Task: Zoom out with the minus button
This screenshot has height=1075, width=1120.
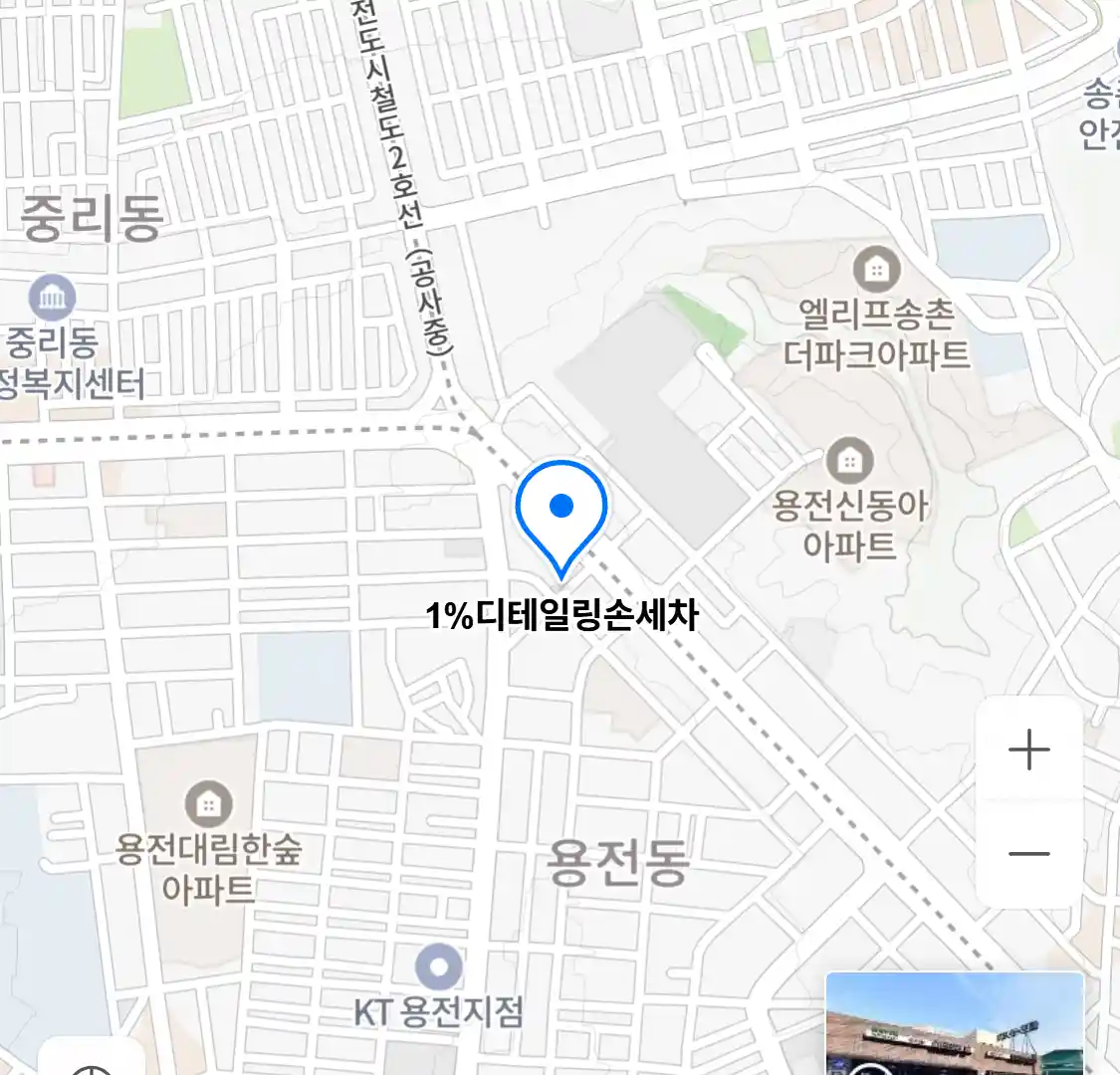Action: click(1028, 854)
